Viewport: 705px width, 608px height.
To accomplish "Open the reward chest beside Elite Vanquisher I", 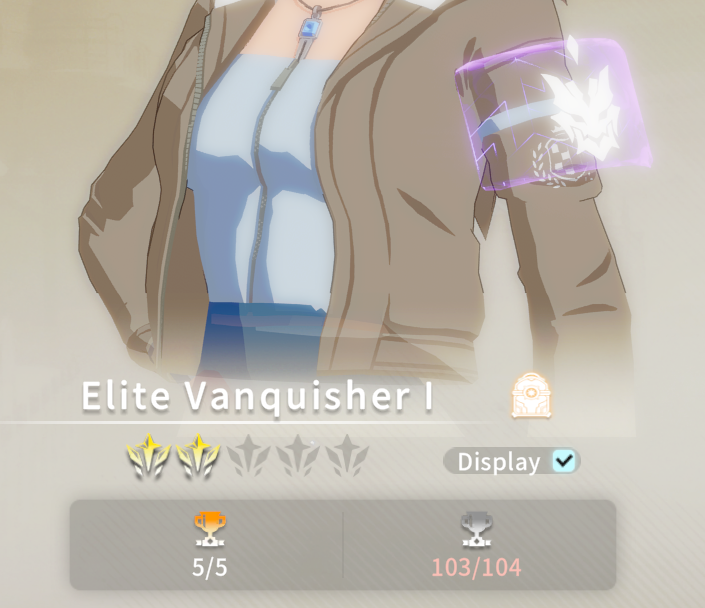I will (x=531, y=396).
